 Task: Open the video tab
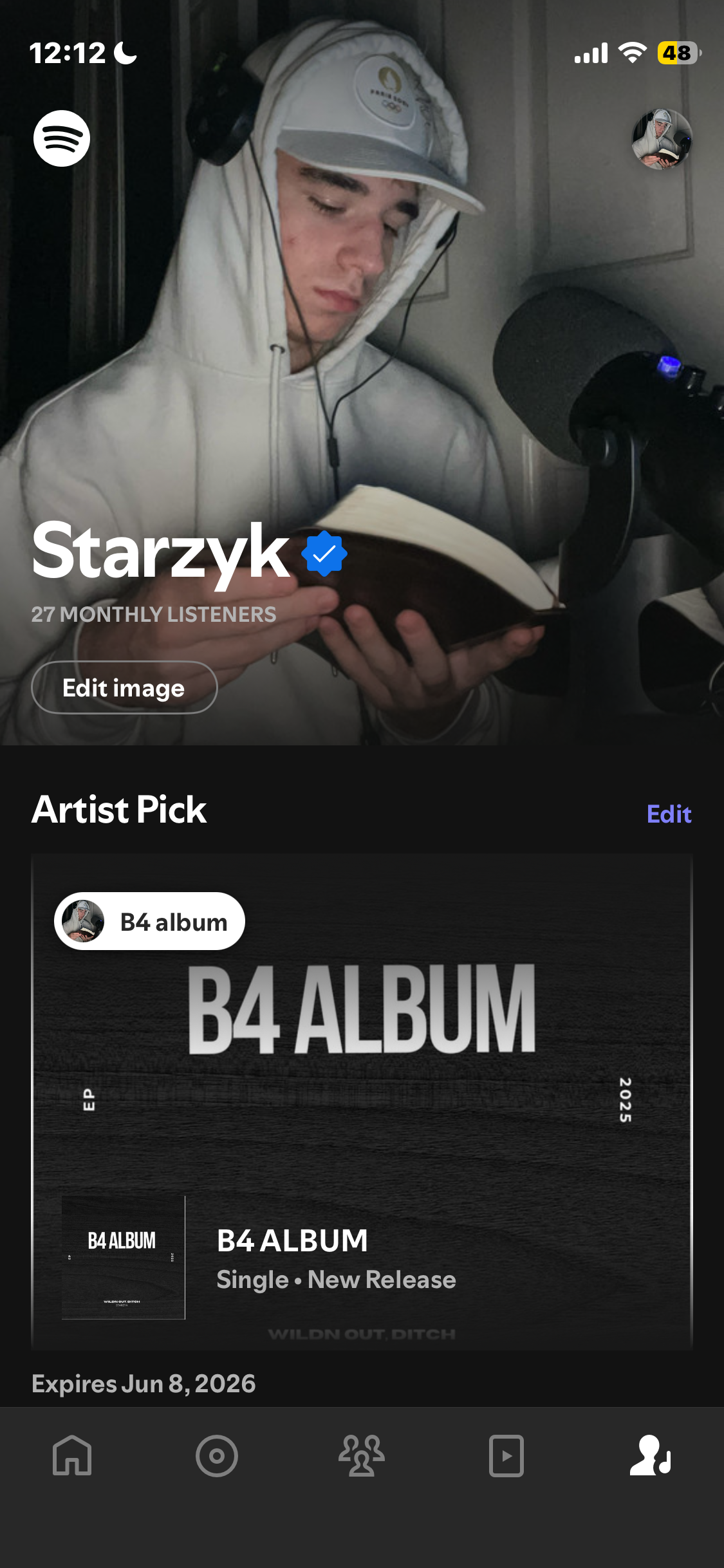[506, 1455]
